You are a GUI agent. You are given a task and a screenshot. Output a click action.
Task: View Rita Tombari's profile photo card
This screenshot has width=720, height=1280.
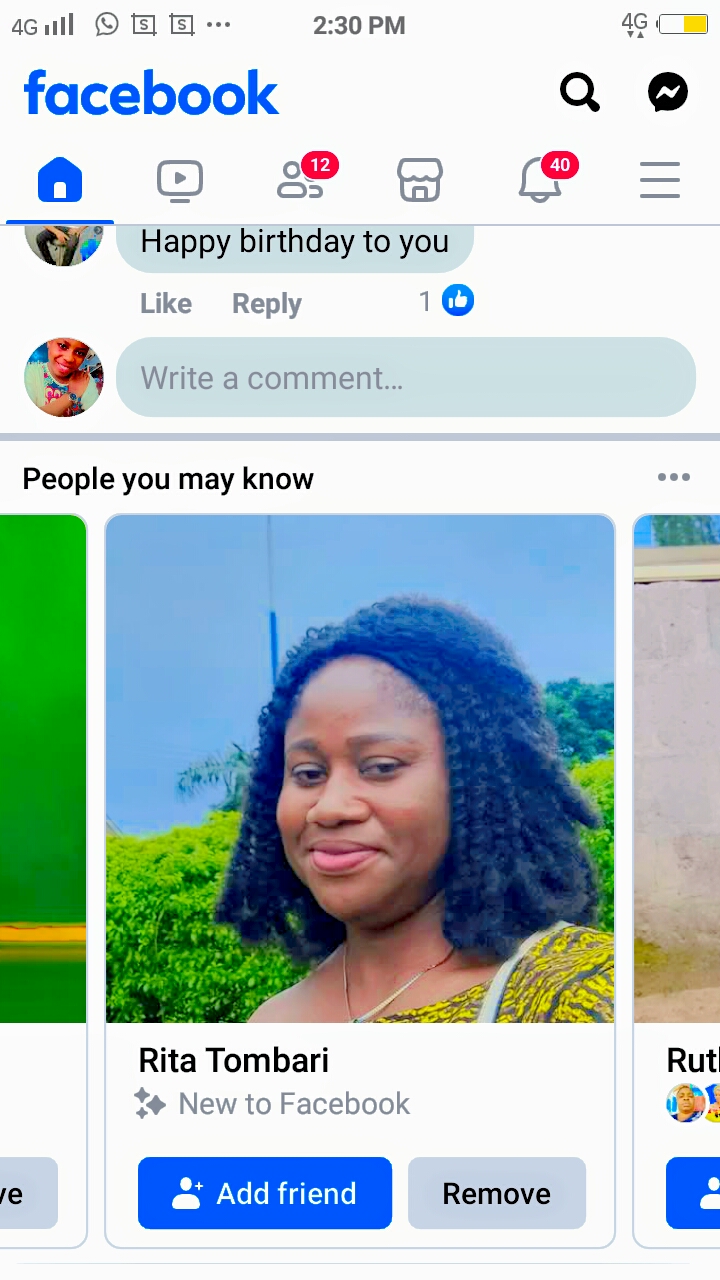(360, 768)
